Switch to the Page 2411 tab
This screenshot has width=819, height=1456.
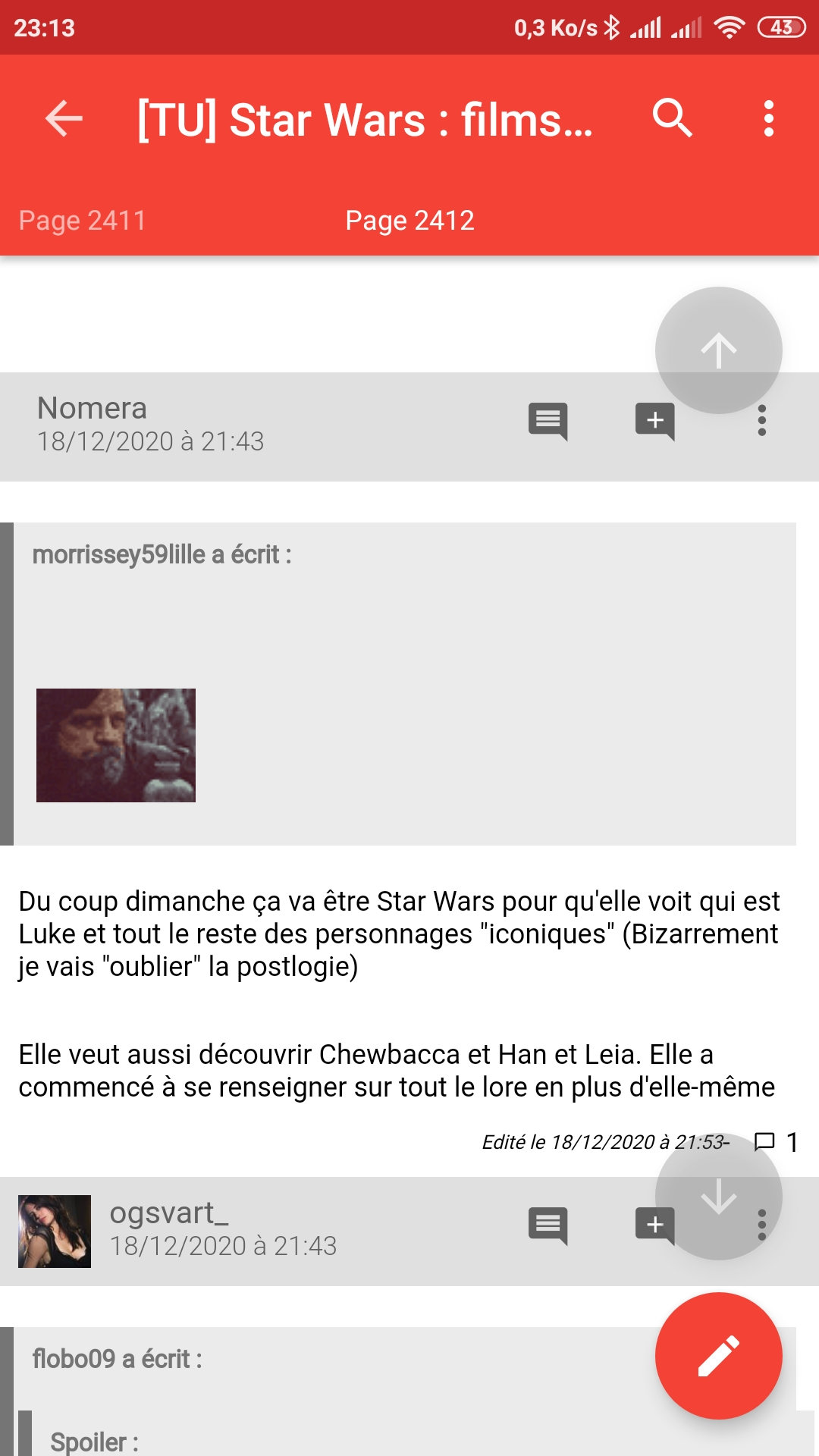pos(82,221)
